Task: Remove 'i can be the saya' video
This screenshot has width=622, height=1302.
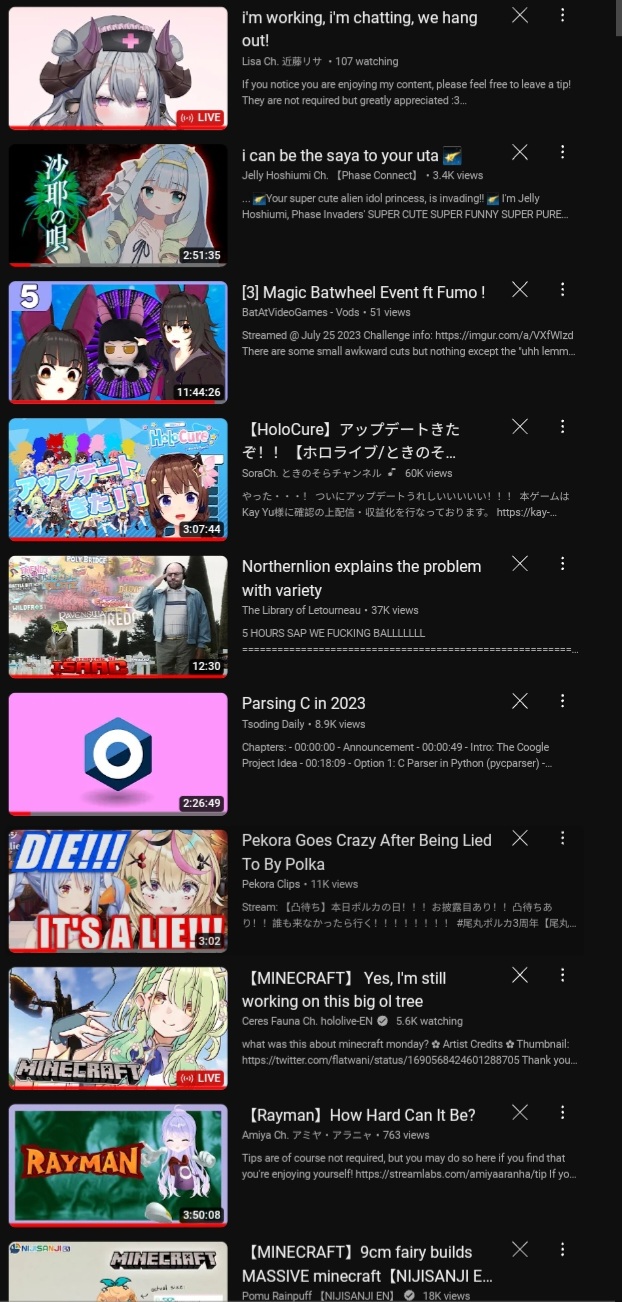Action: pos(520,152)
